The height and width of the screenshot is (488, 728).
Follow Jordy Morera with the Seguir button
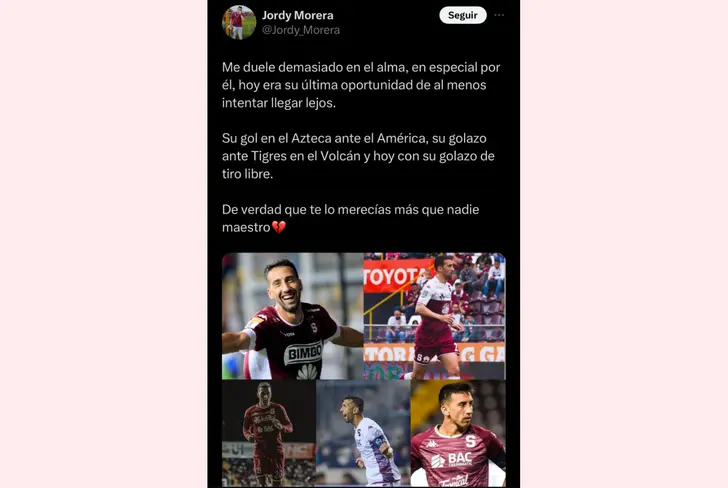click(x=462, y=15)
